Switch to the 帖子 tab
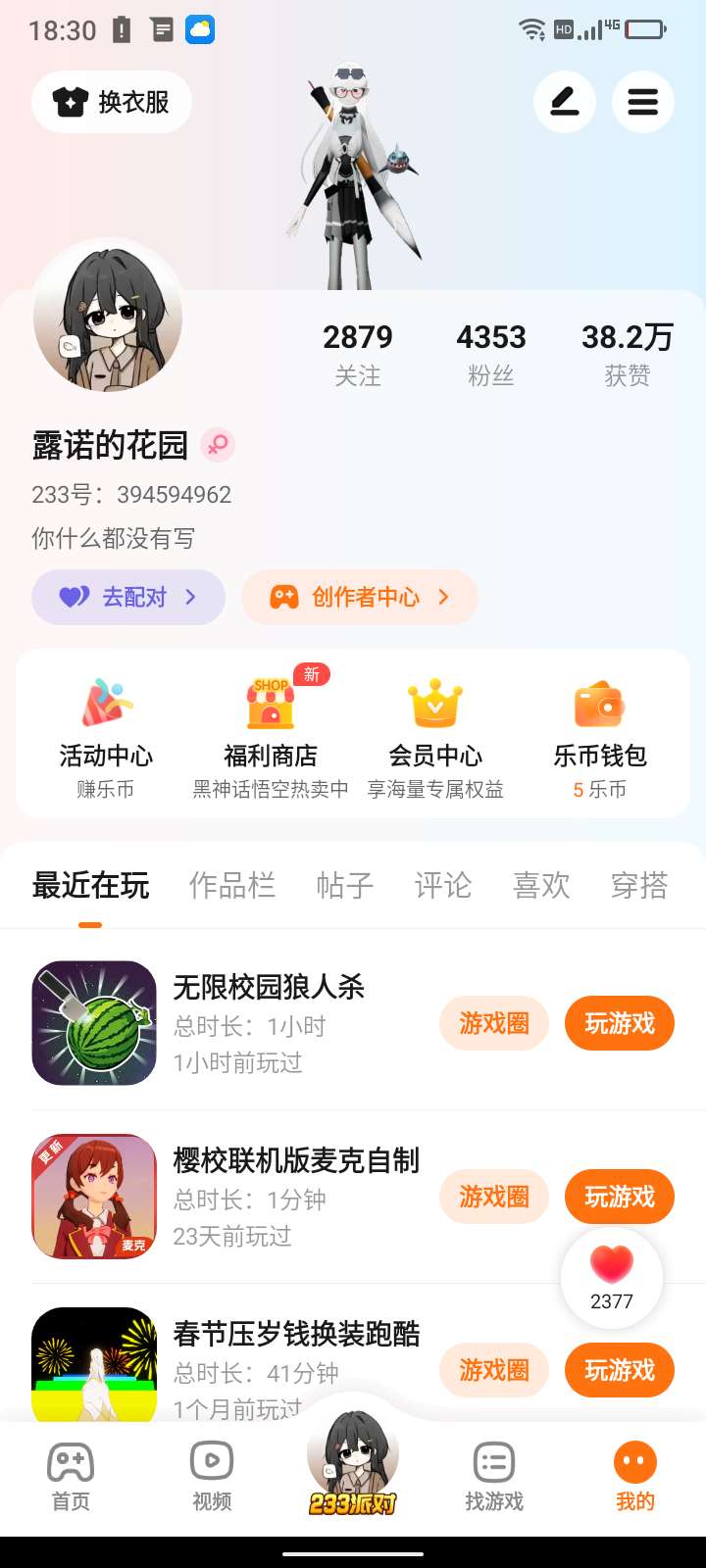This screenshot has width=706, height=1568. tap(344, 885)
